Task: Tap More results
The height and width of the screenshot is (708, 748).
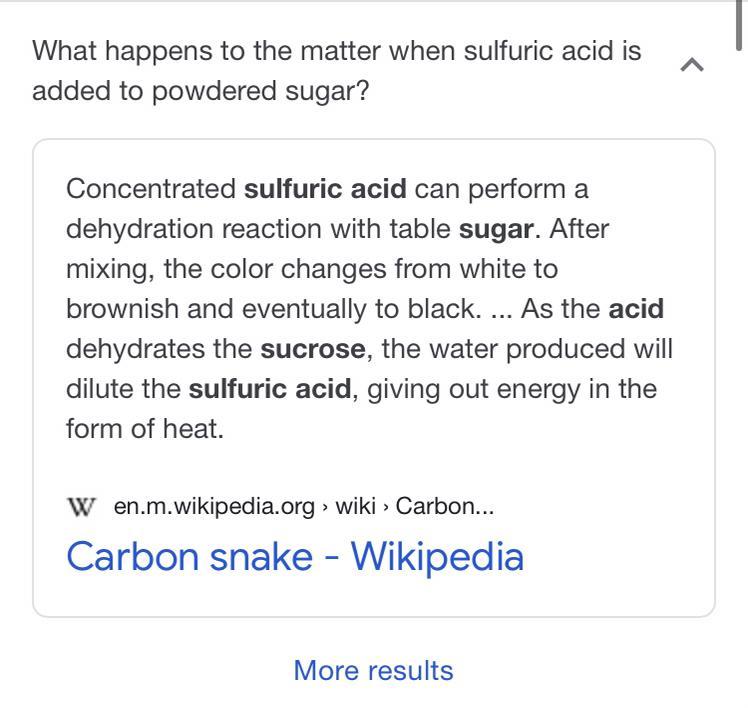Action: [x=373, y=670]
